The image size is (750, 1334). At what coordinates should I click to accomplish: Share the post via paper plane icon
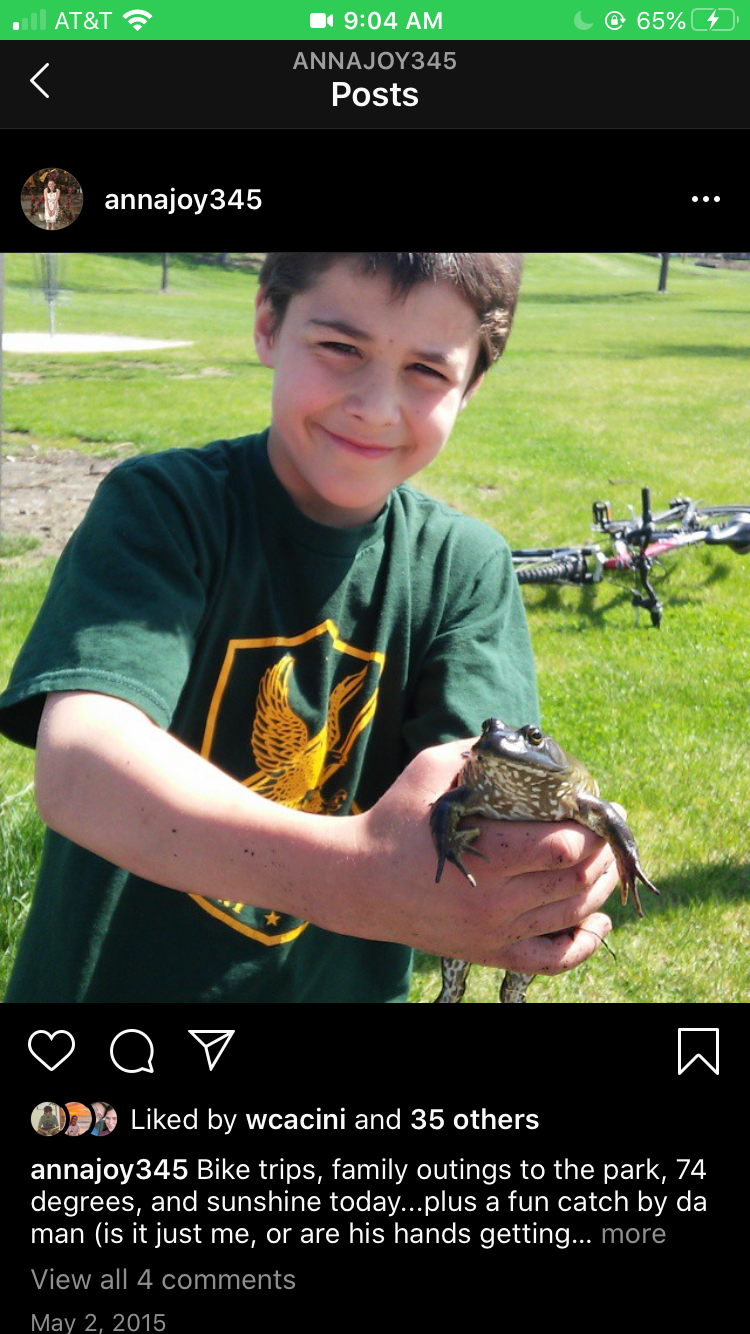(211, 1050)
